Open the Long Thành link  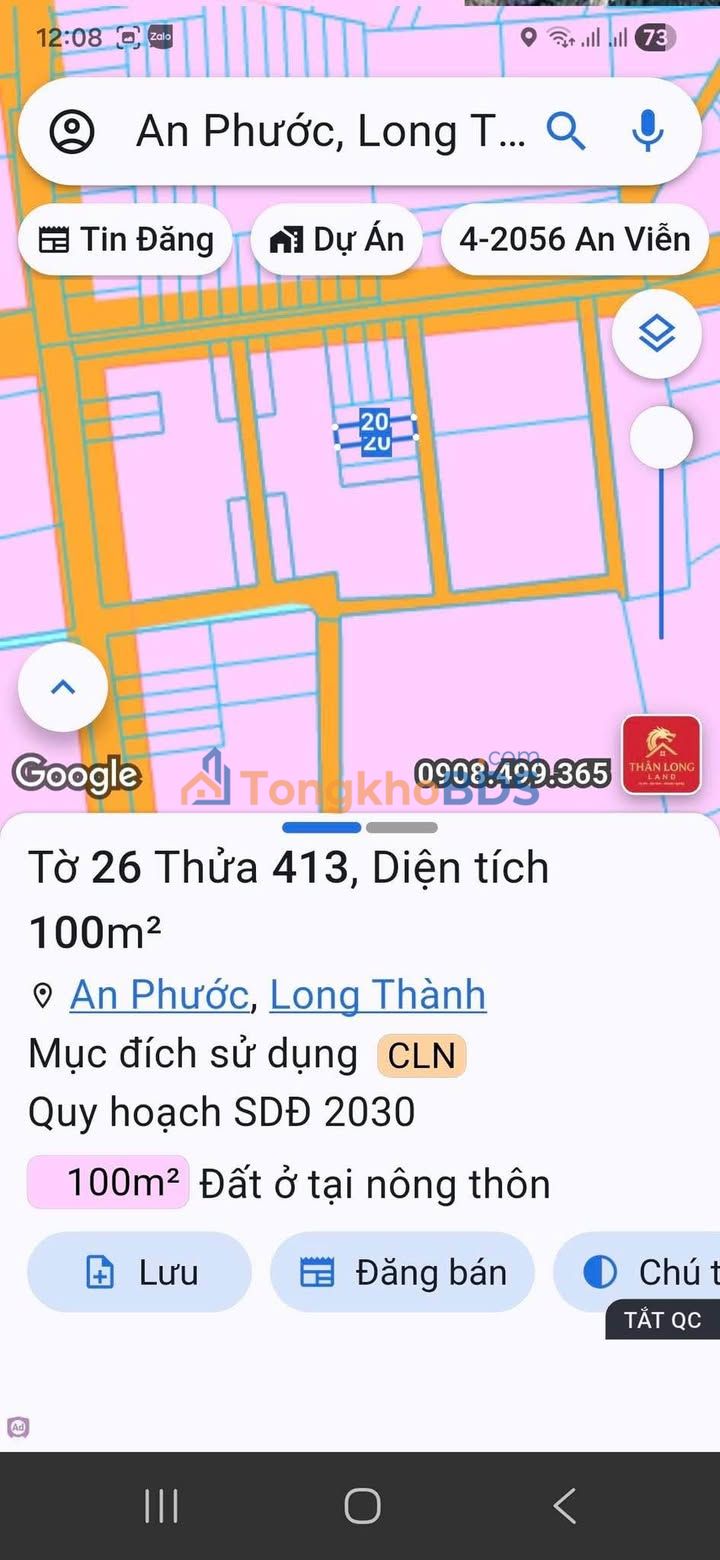pos(378,995)
